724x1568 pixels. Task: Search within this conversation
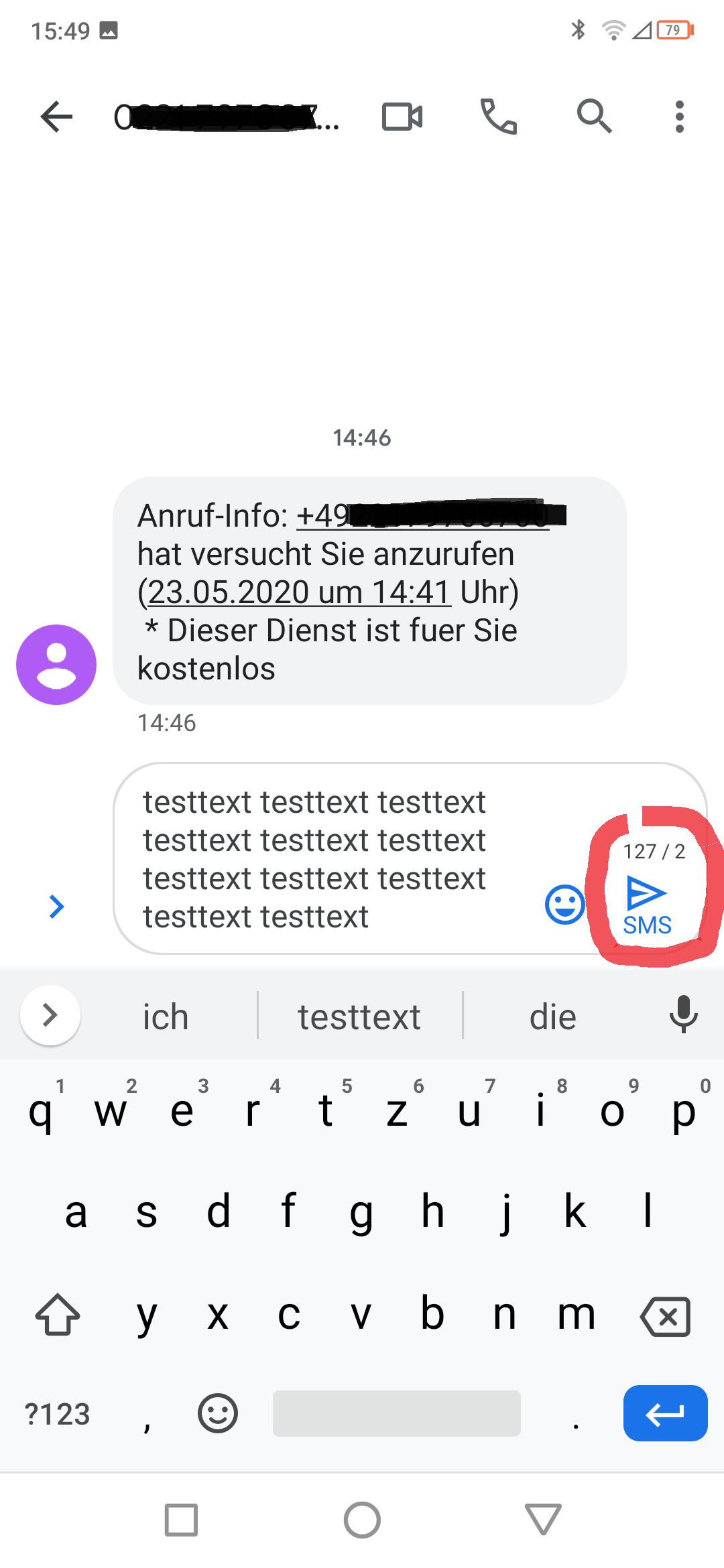[x=594, y=117]
